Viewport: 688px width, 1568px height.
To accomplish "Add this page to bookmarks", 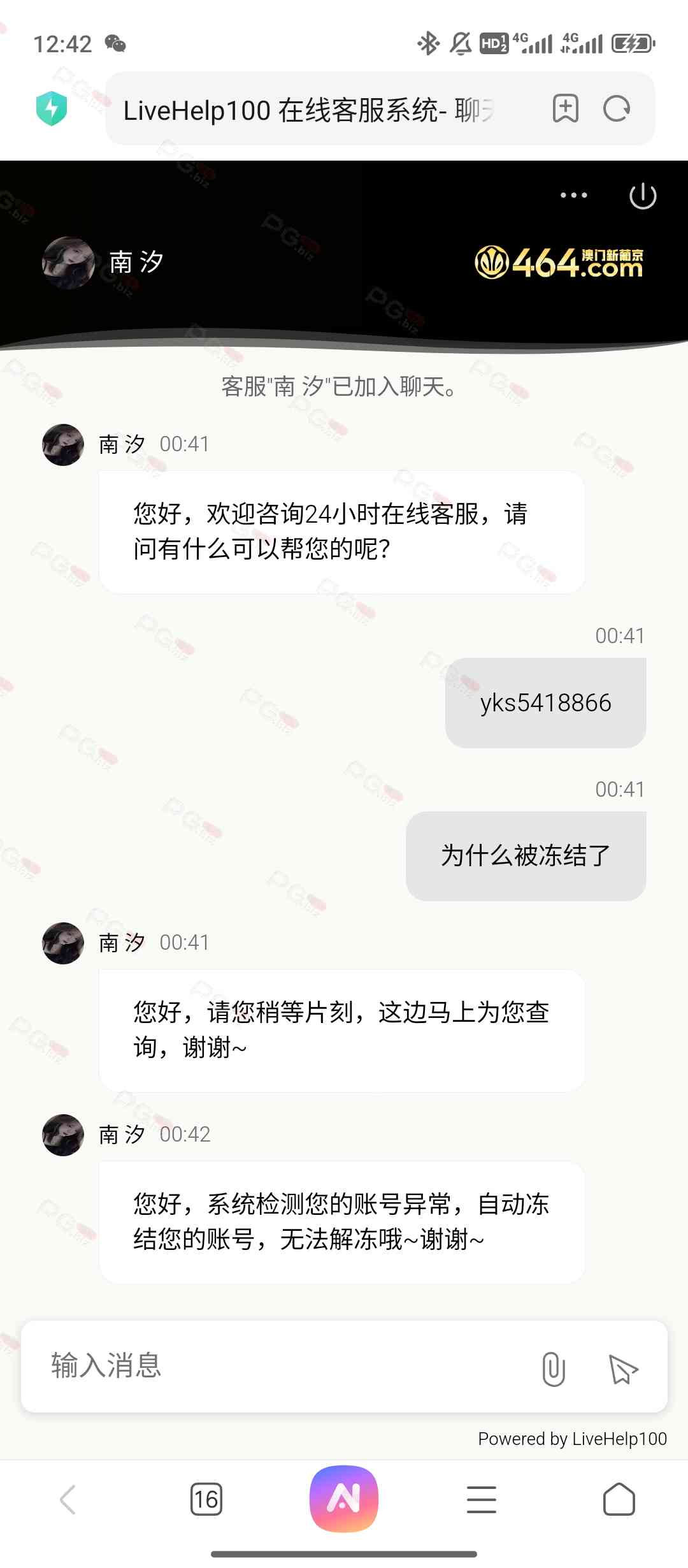I will tap(565, 108).
